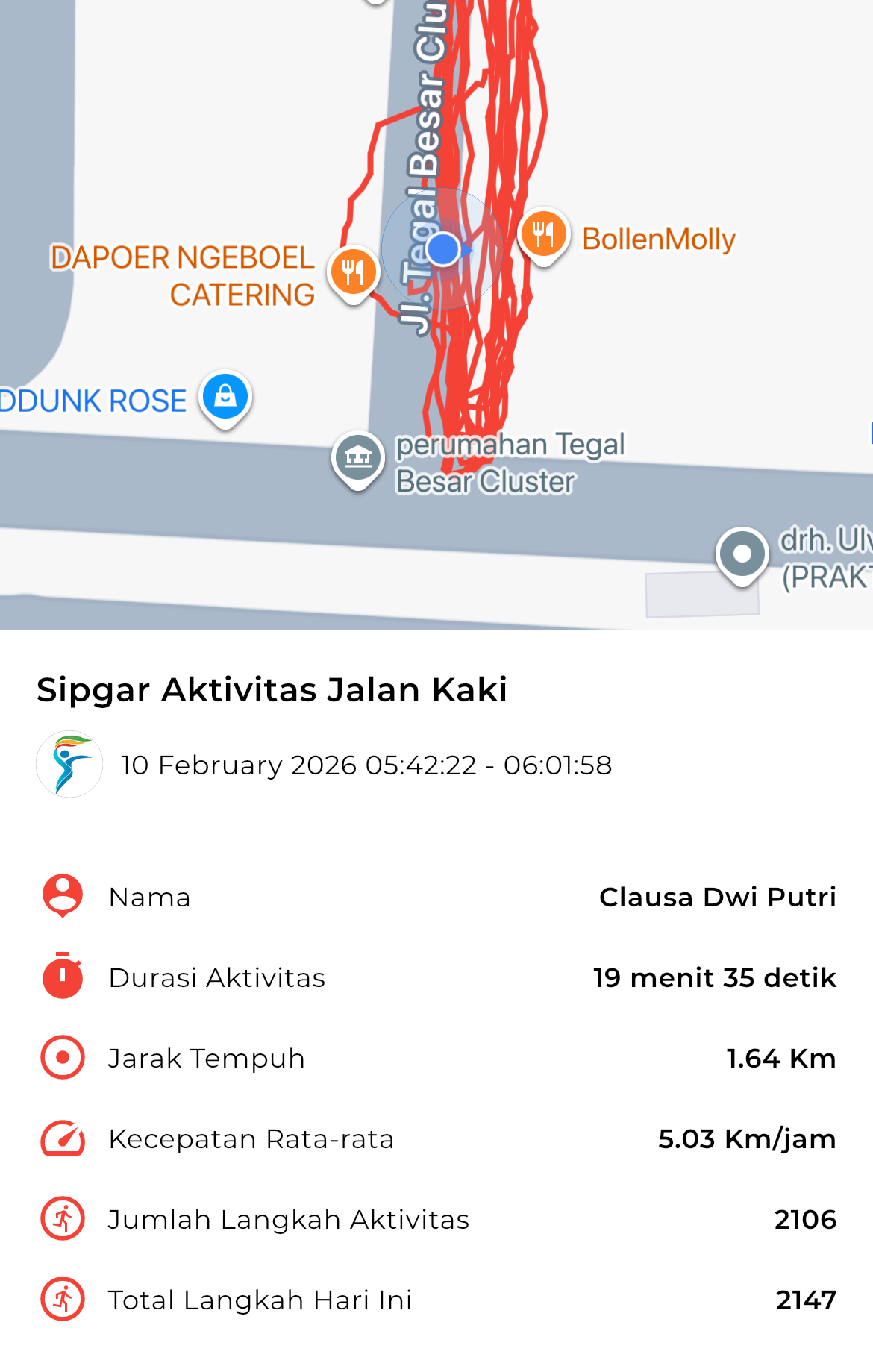Select the drh. clinic location pin
This screenshot has width=873, height=1372.
click(742, 554)
